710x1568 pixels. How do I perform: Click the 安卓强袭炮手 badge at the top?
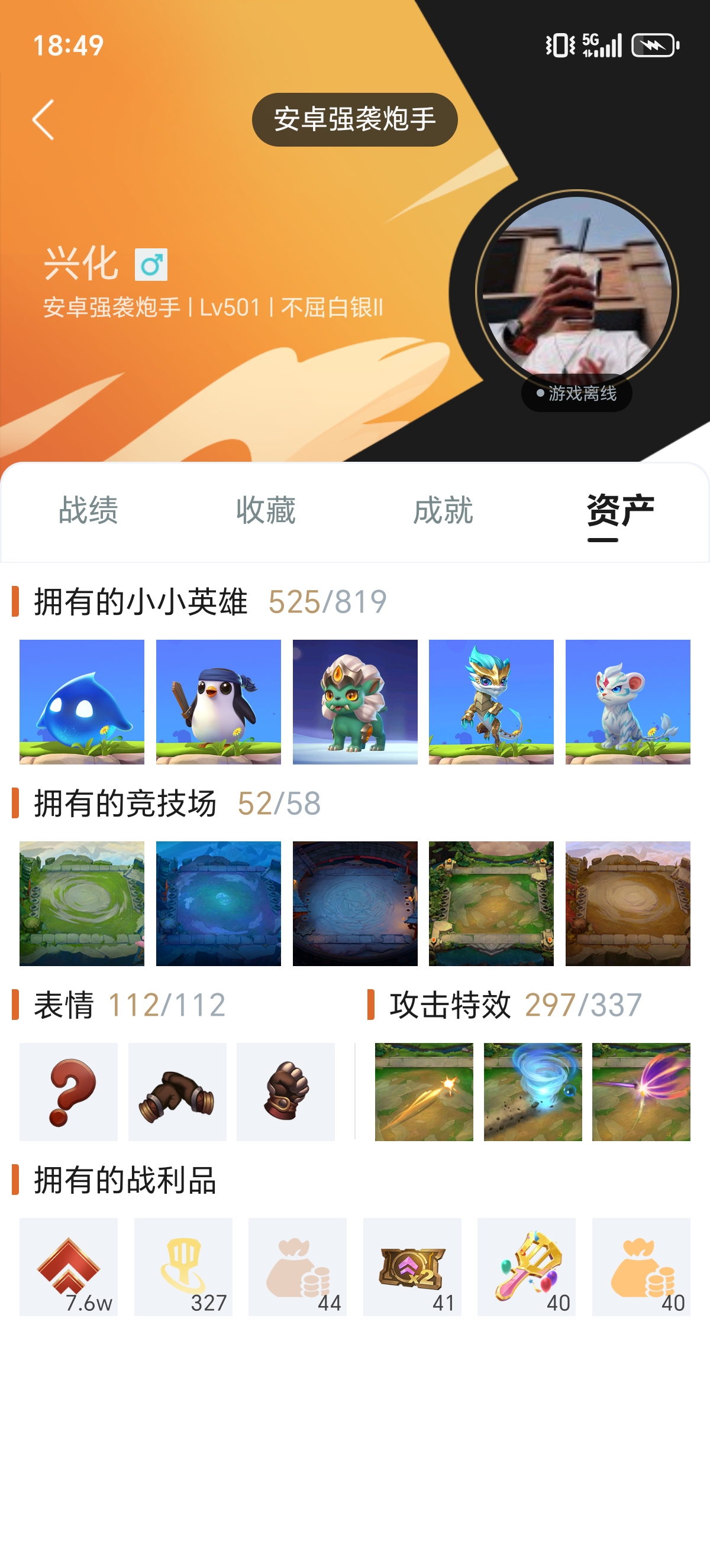tap(355, 120)
